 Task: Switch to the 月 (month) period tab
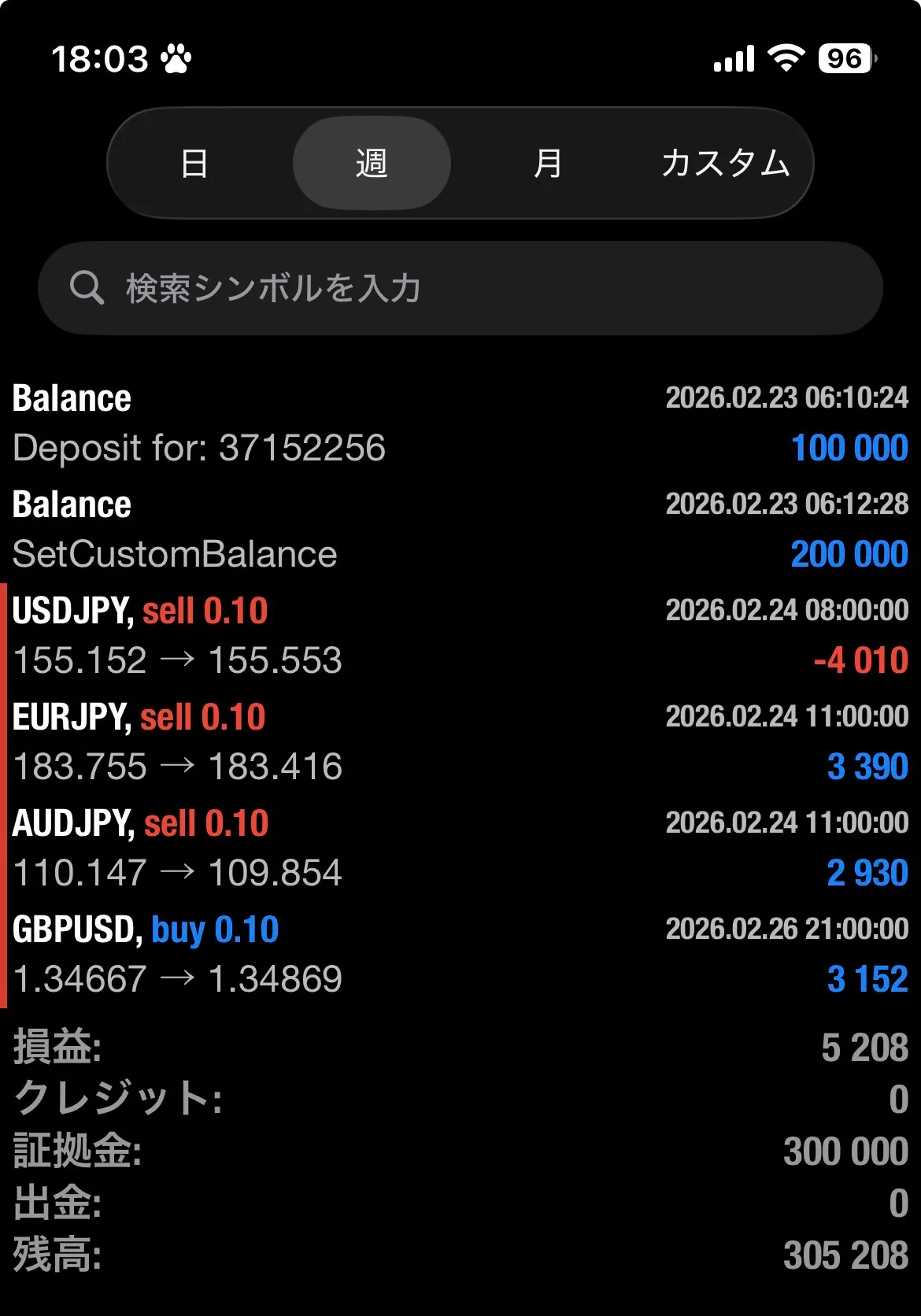(548, 164)
